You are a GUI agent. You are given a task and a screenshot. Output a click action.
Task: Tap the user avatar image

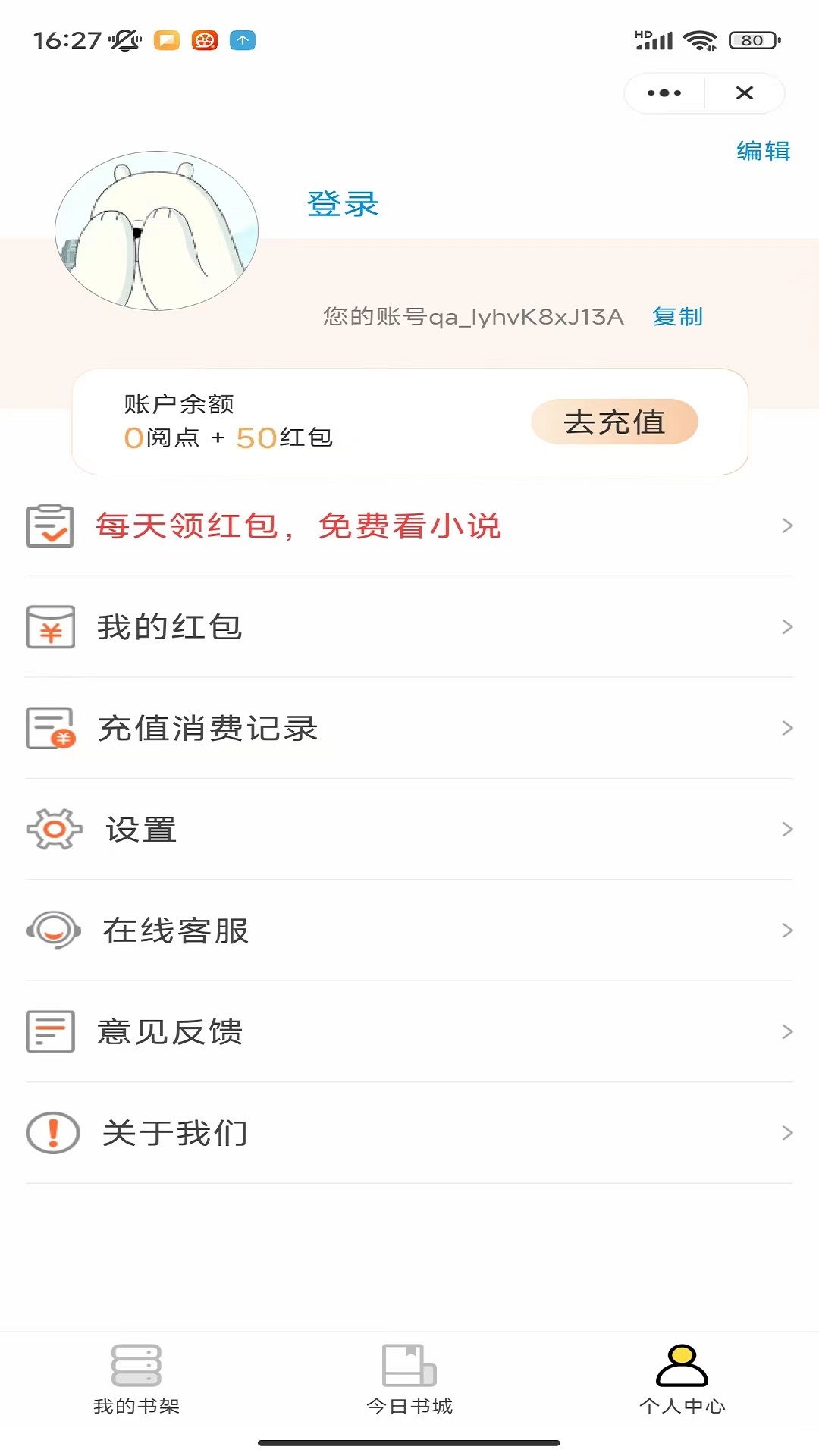coord(155,235)
